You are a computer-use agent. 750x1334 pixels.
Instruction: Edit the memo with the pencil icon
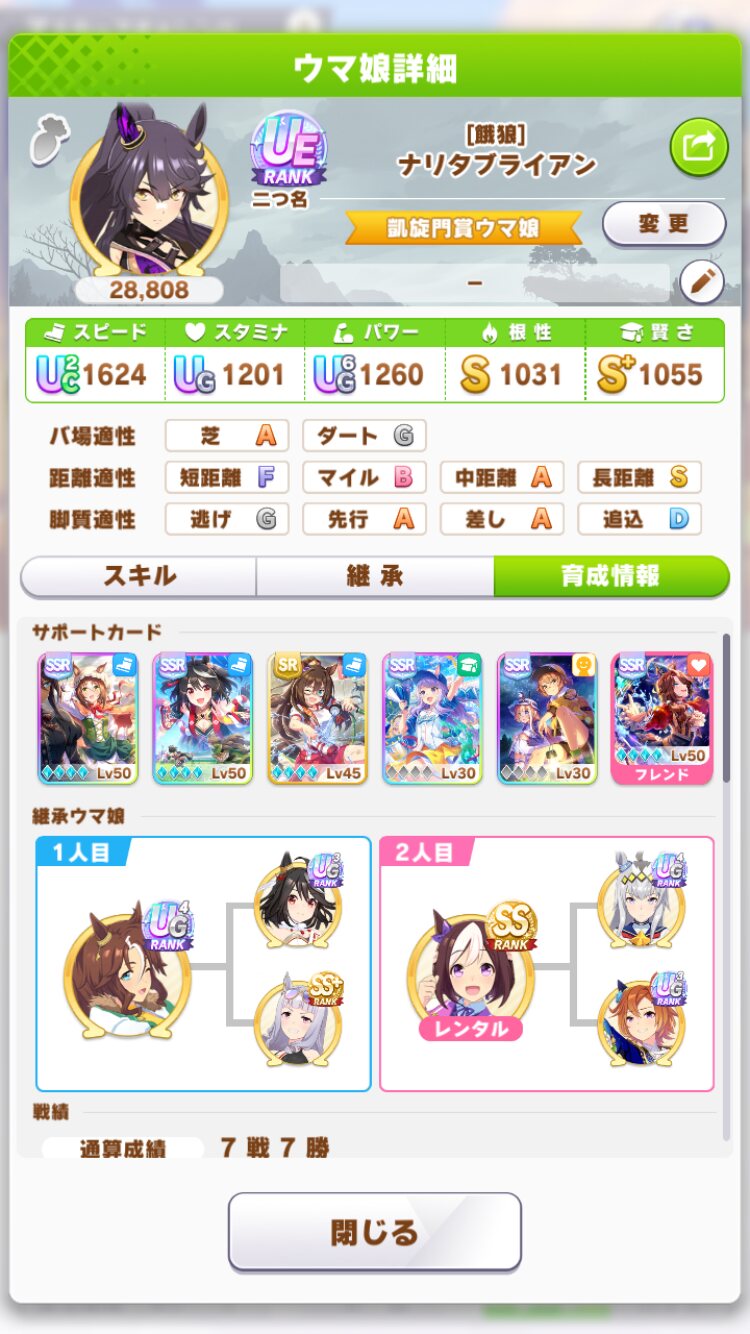pos(701,283)
